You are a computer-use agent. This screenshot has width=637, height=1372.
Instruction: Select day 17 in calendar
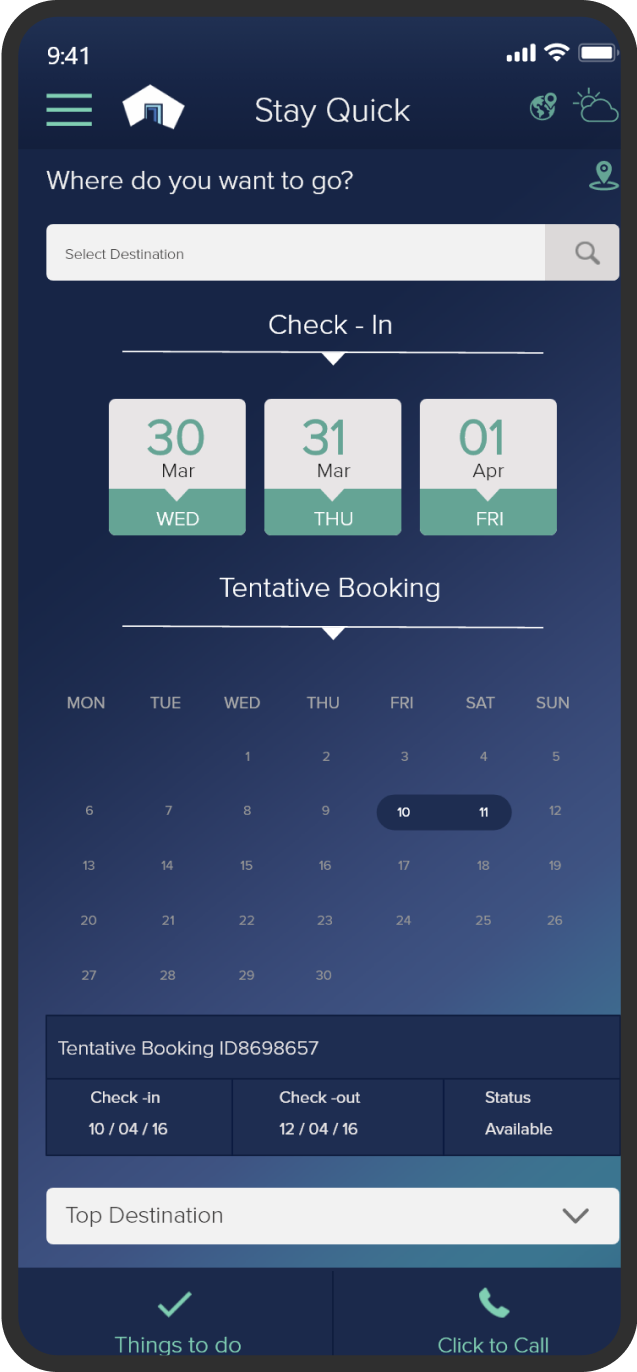[404, 866]
